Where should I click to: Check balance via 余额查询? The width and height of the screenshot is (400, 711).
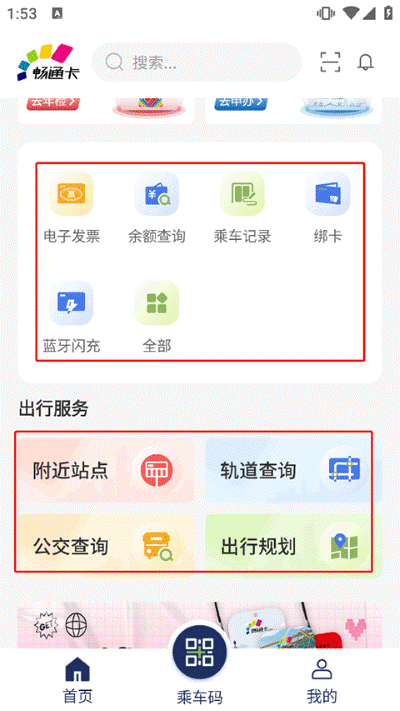(157, 208)
